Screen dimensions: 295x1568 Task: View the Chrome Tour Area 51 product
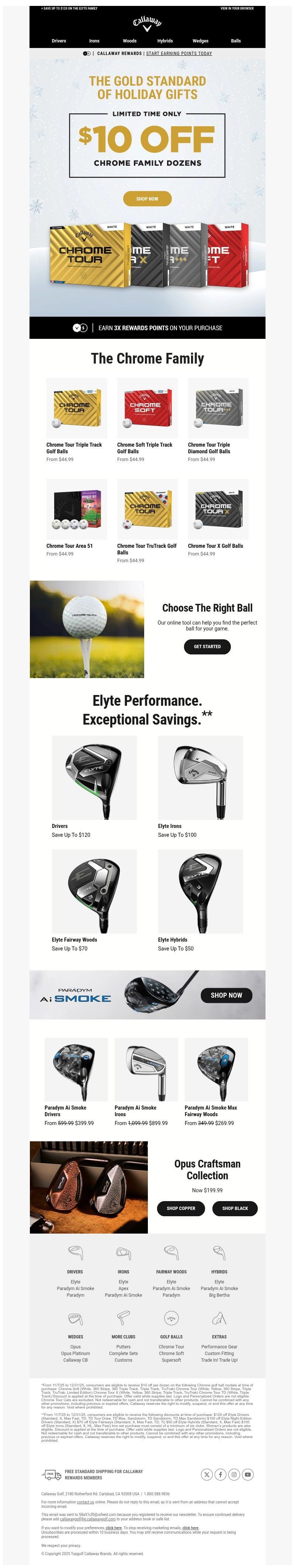77,509
